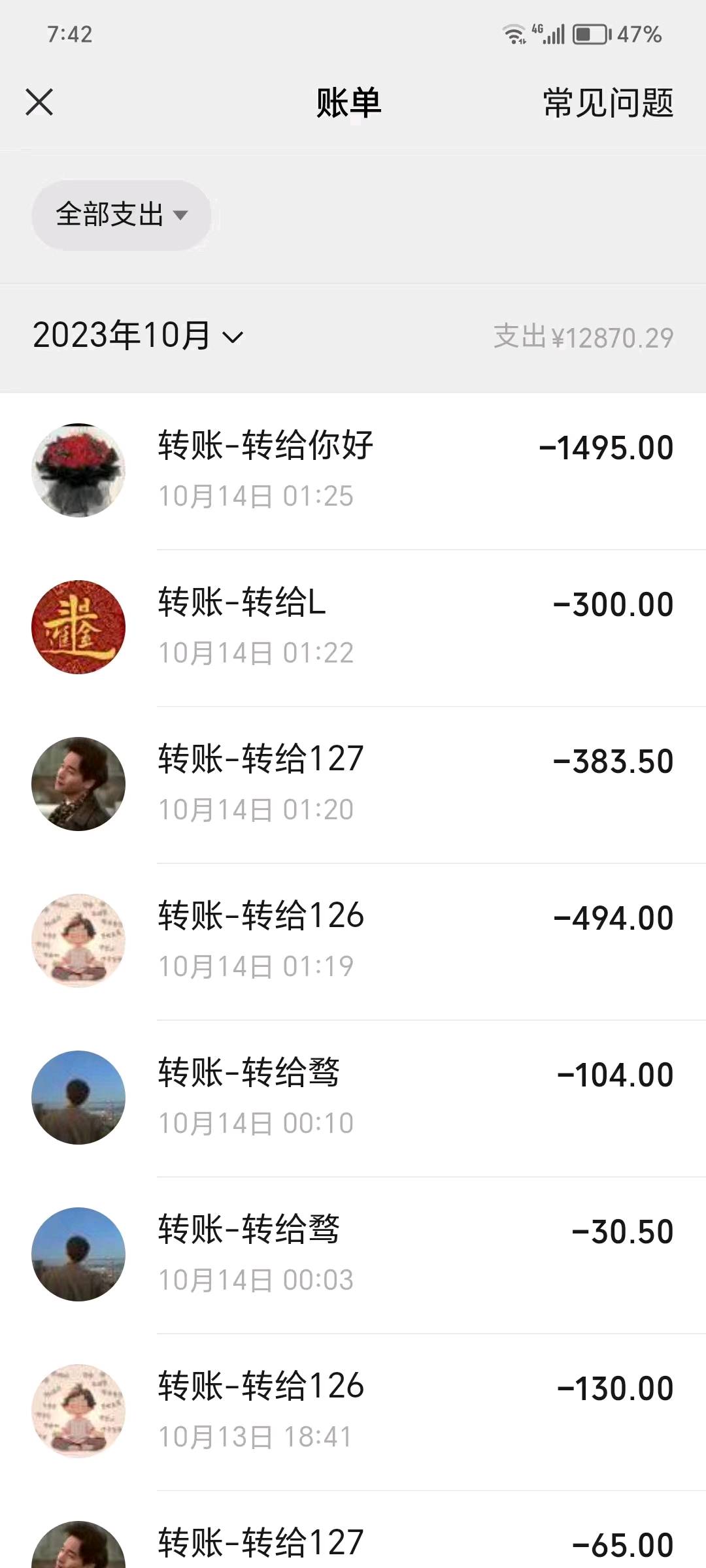Viewport: 706px width, 1568px height.
Task: Select the -30.50 transfer to 骛
Action: 353,1254
